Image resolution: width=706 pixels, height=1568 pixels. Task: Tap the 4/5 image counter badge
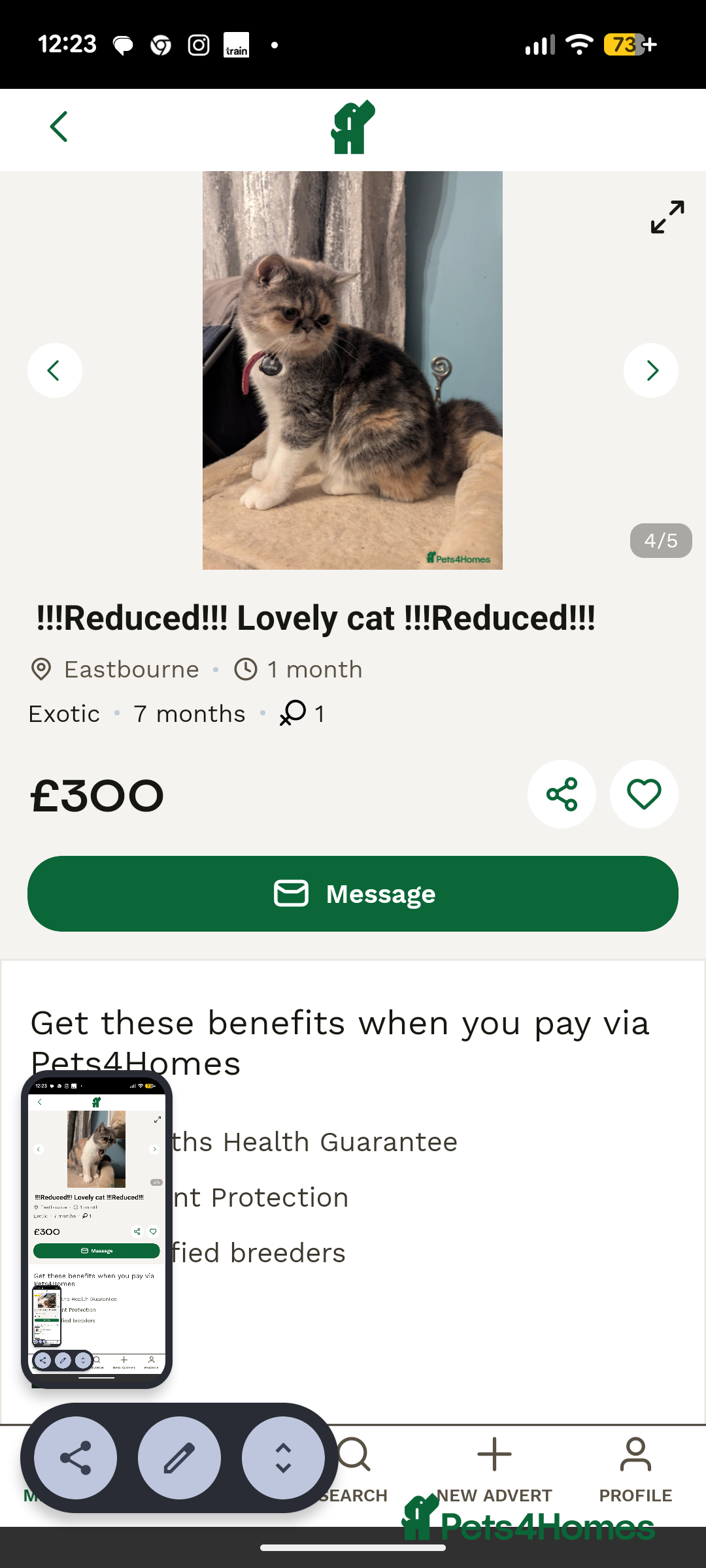tap(660, 540)
